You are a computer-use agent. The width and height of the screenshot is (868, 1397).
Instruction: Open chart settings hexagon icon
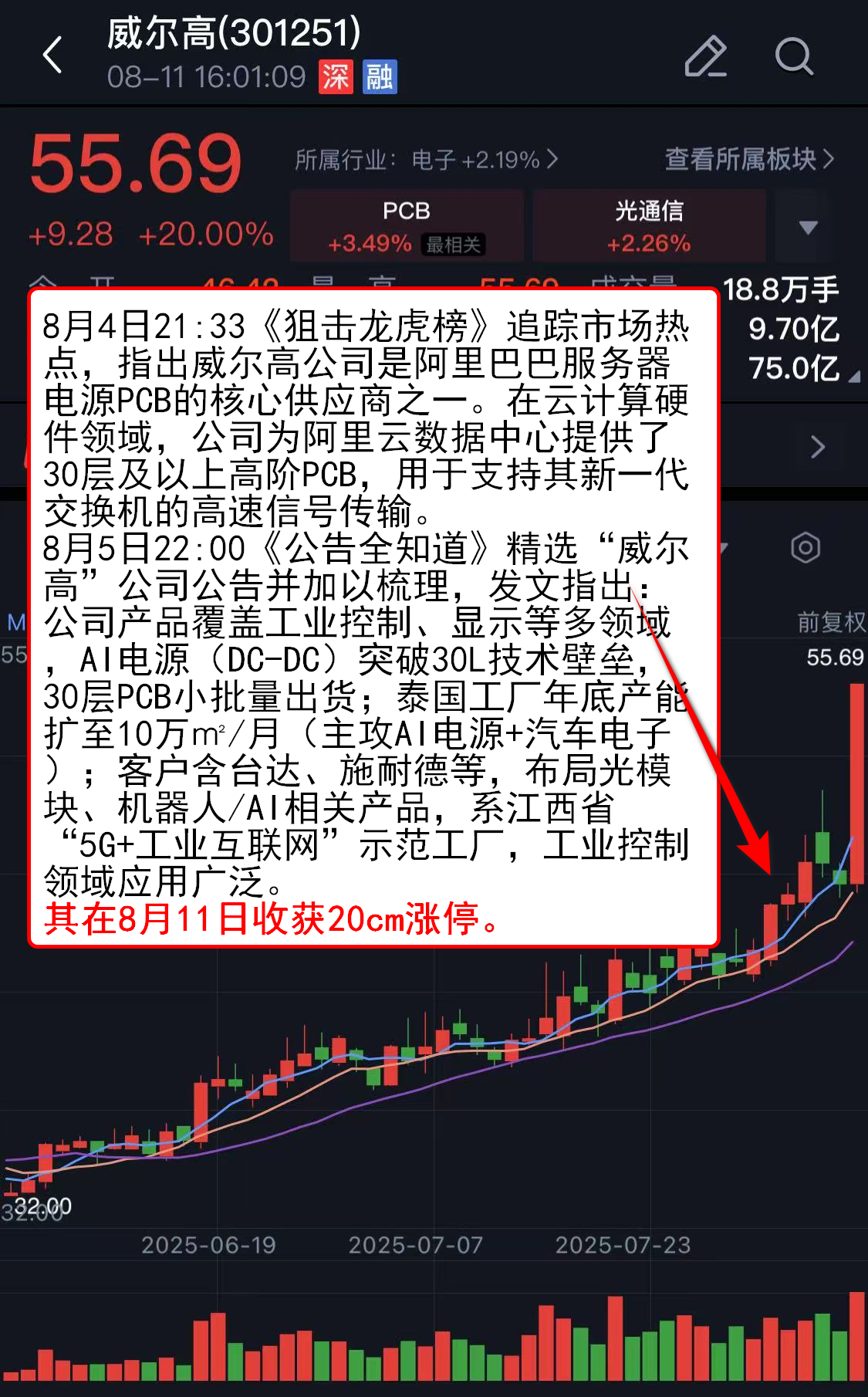point(806,548)
